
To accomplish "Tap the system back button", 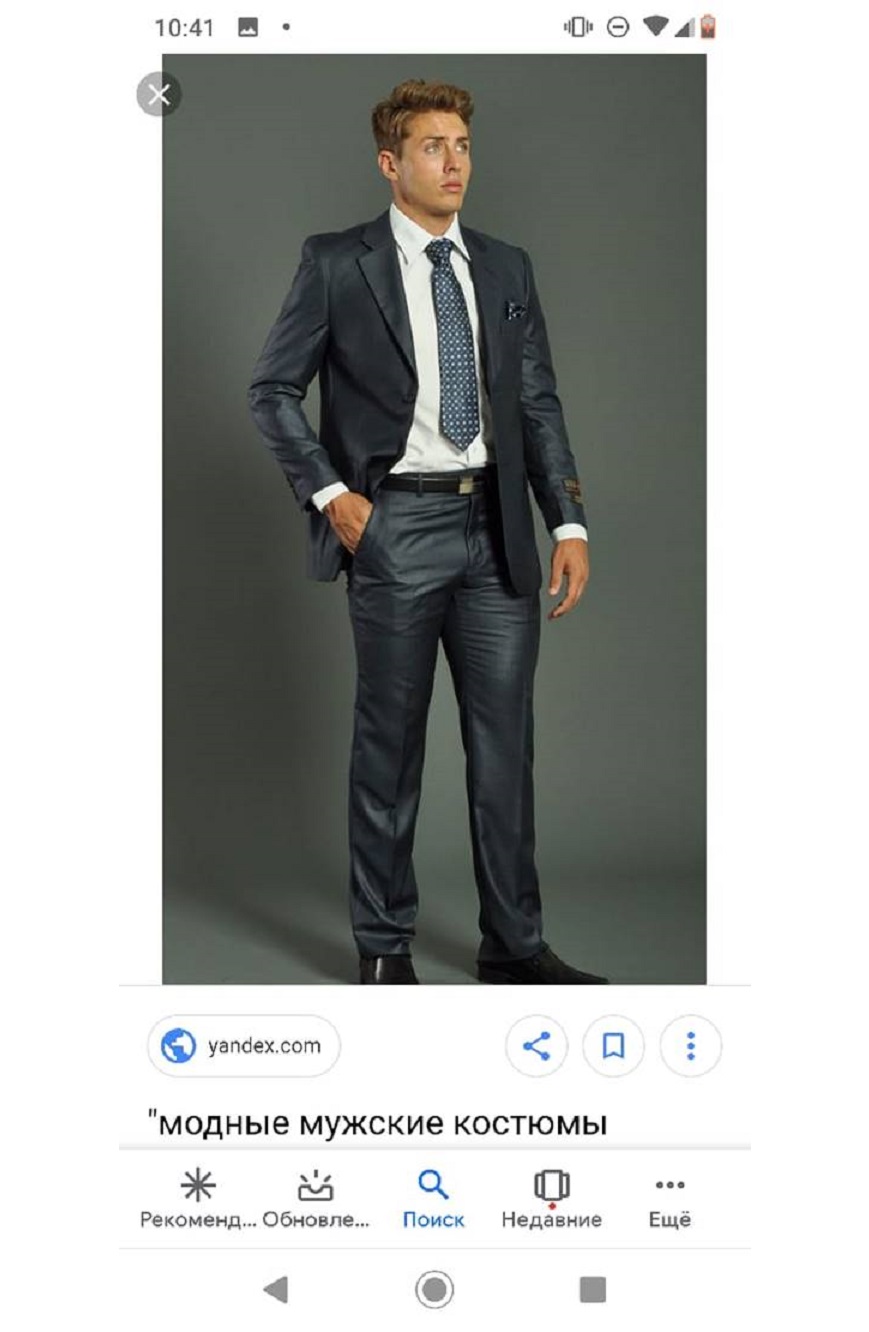I will tap(275, 1290).
